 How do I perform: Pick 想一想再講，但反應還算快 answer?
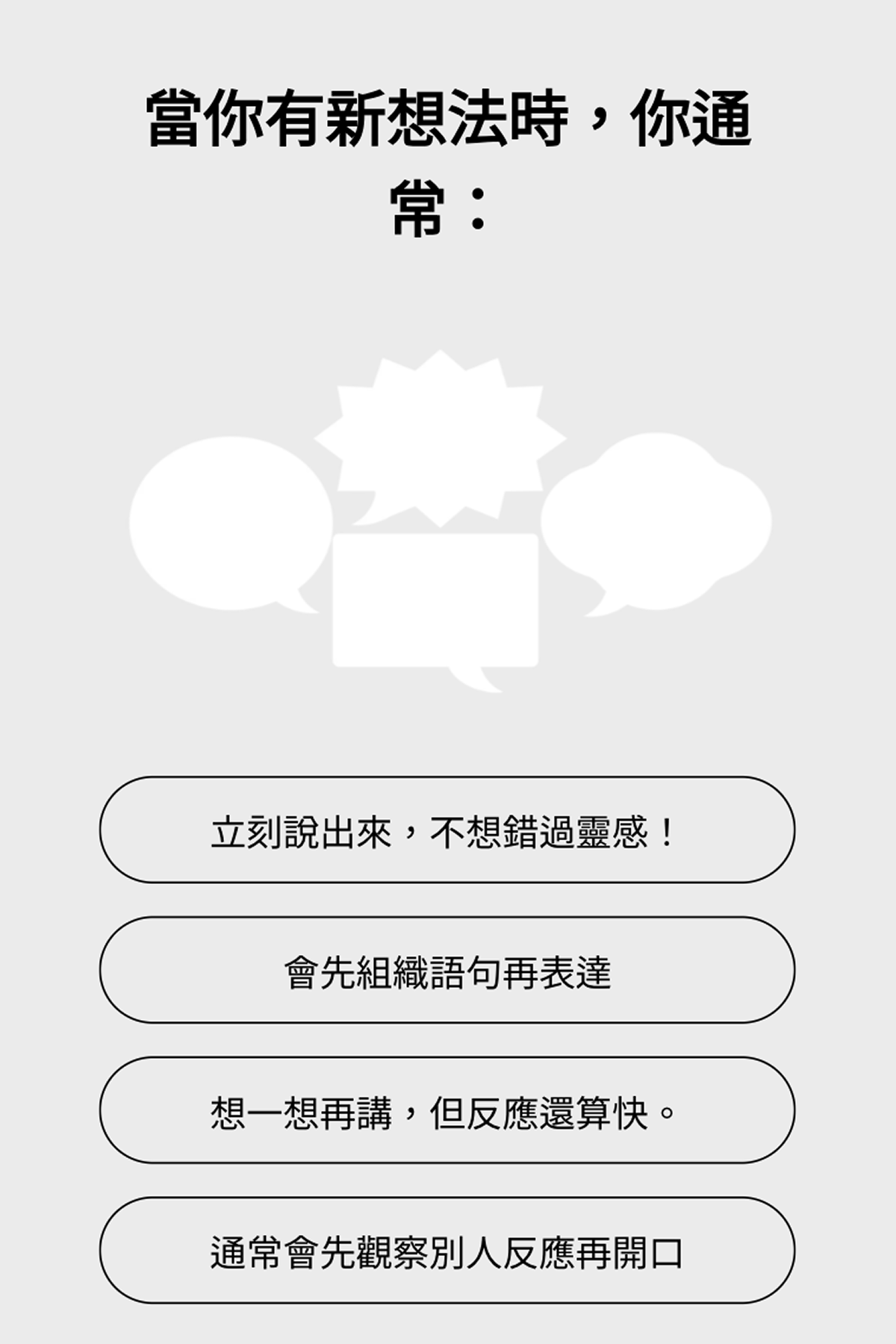[447, 1110]
